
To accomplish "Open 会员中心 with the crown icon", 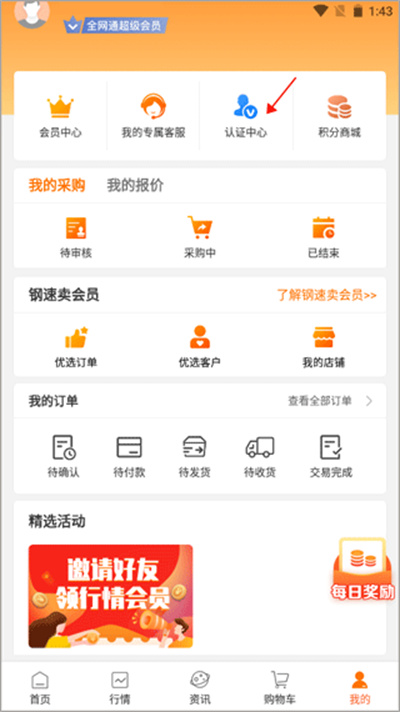I will (x=60, y=117).
